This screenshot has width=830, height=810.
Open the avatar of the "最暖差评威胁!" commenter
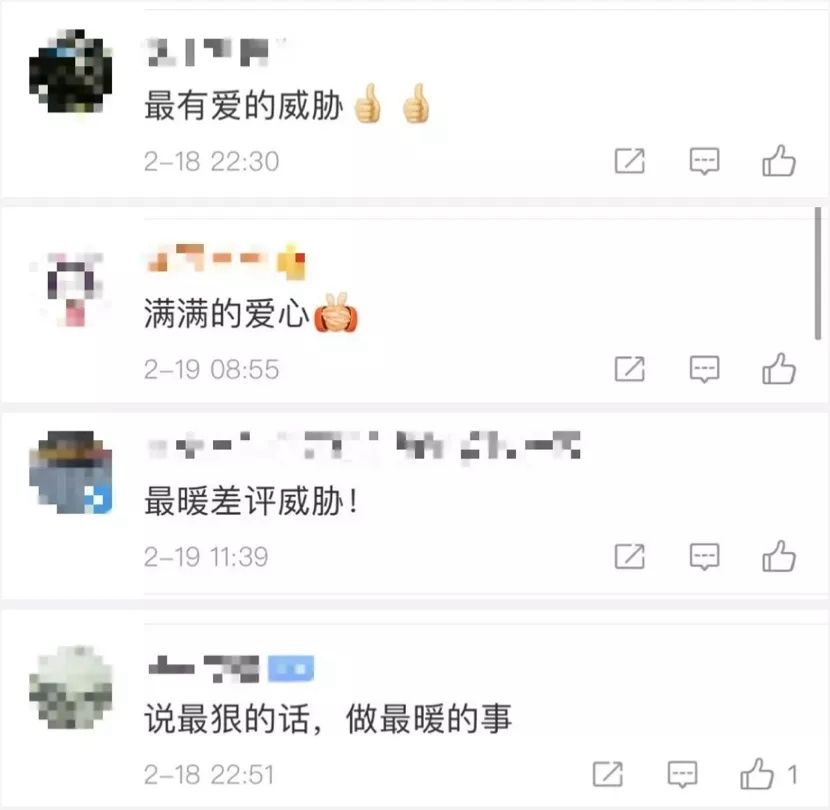pyautogui.click(x=70, y=473)
